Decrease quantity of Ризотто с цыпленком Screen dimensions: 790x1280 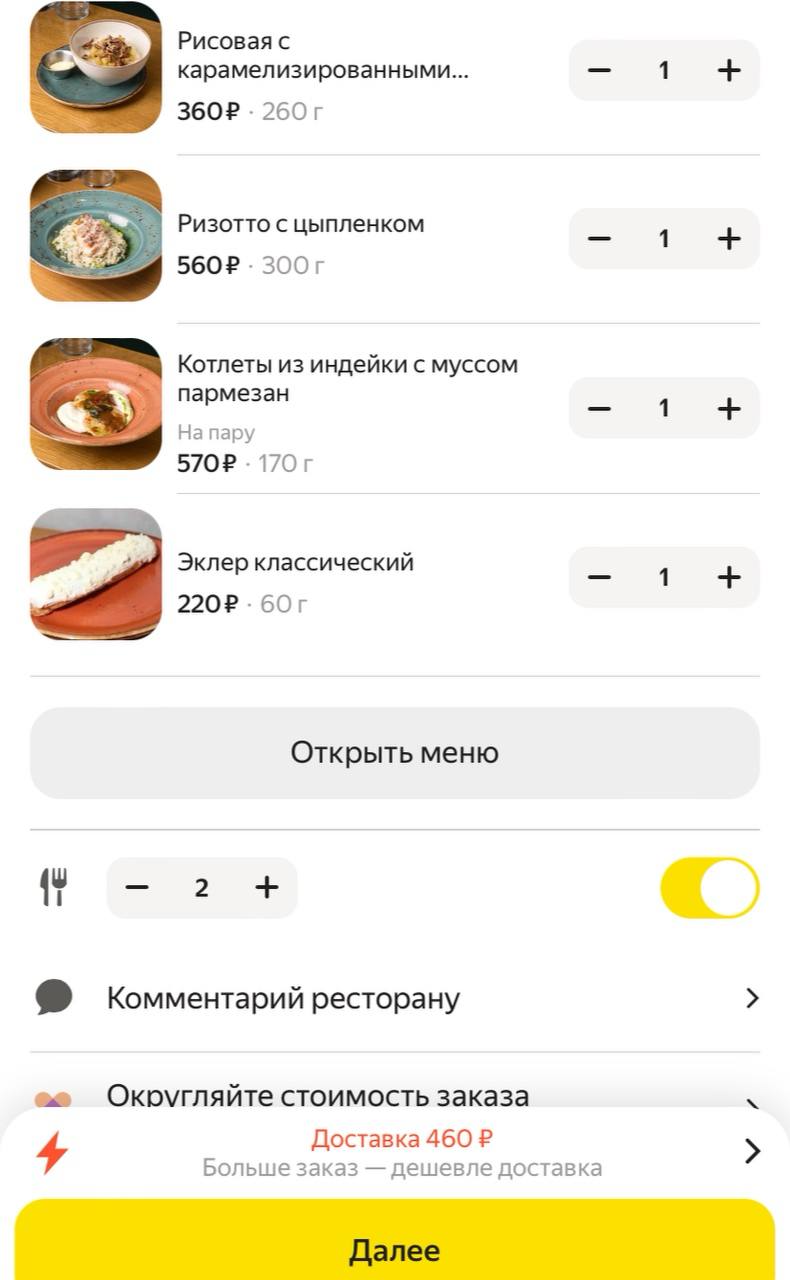pos(599,239)
